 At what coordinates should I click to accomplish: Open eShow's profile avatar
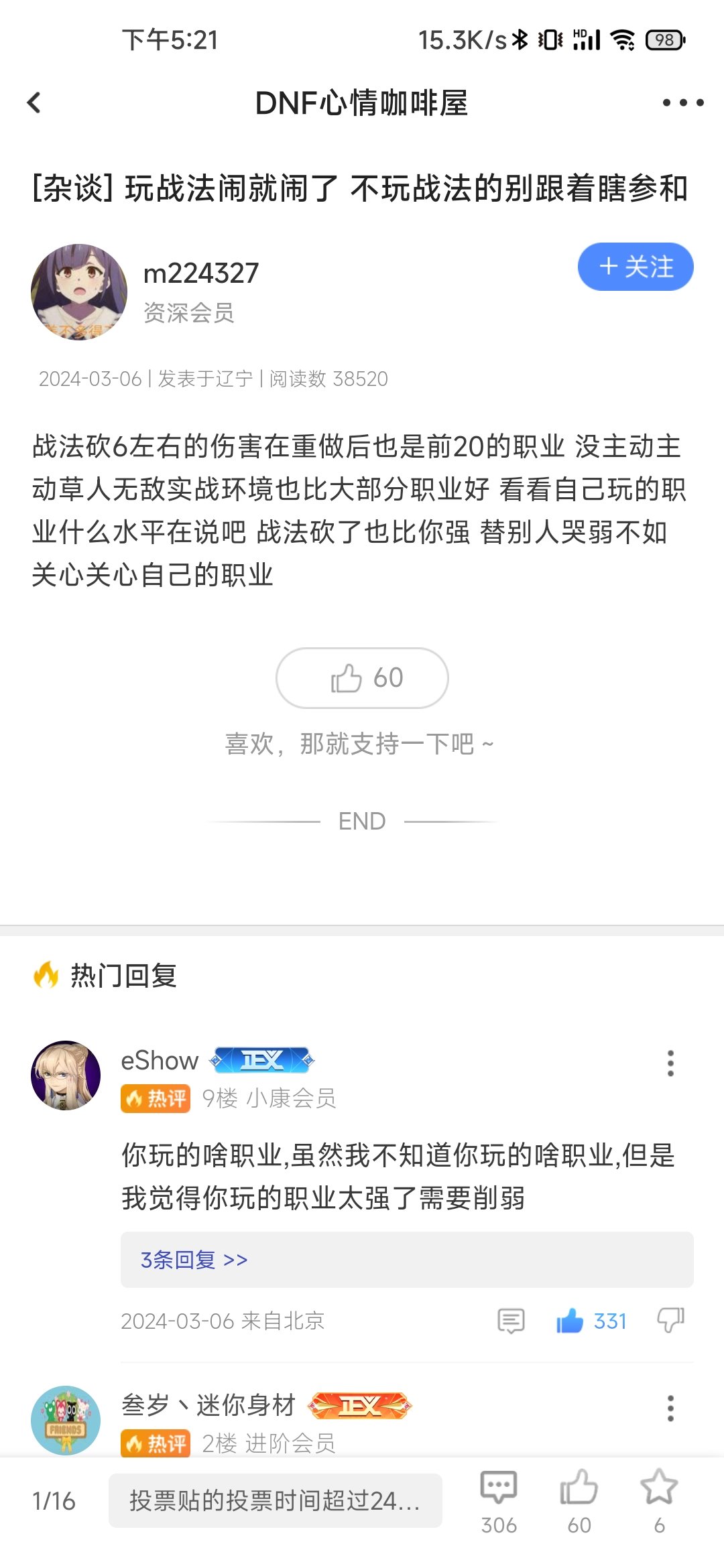pyautogui.click(x=66, y=1075)
